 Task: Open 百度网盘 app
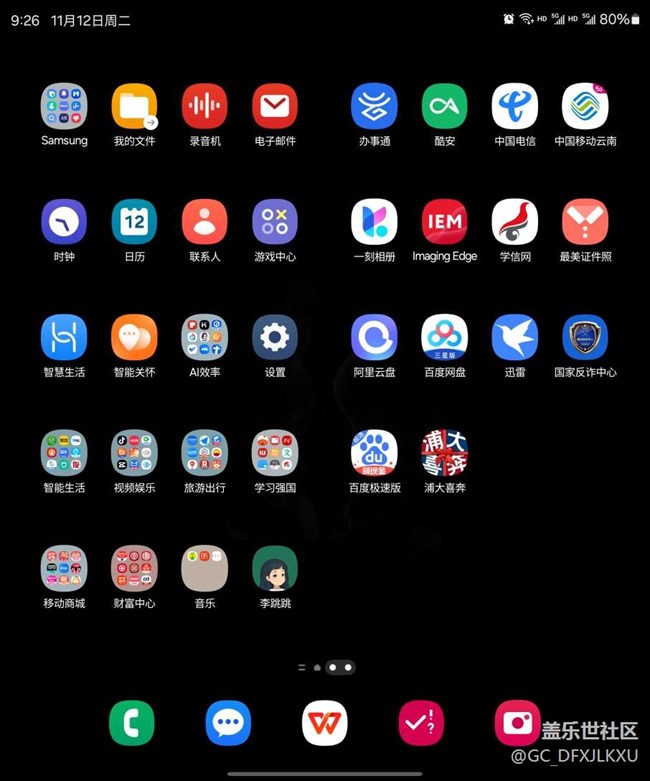[x=445, y=338]
